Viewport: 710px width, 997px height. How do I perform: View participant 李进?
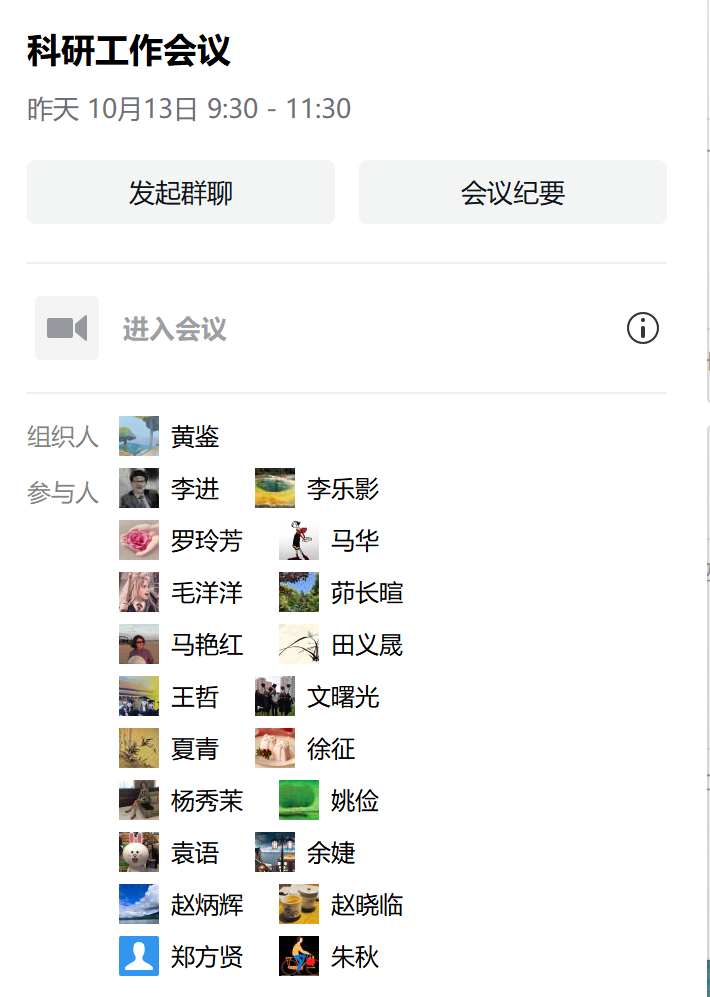(193, 489)
